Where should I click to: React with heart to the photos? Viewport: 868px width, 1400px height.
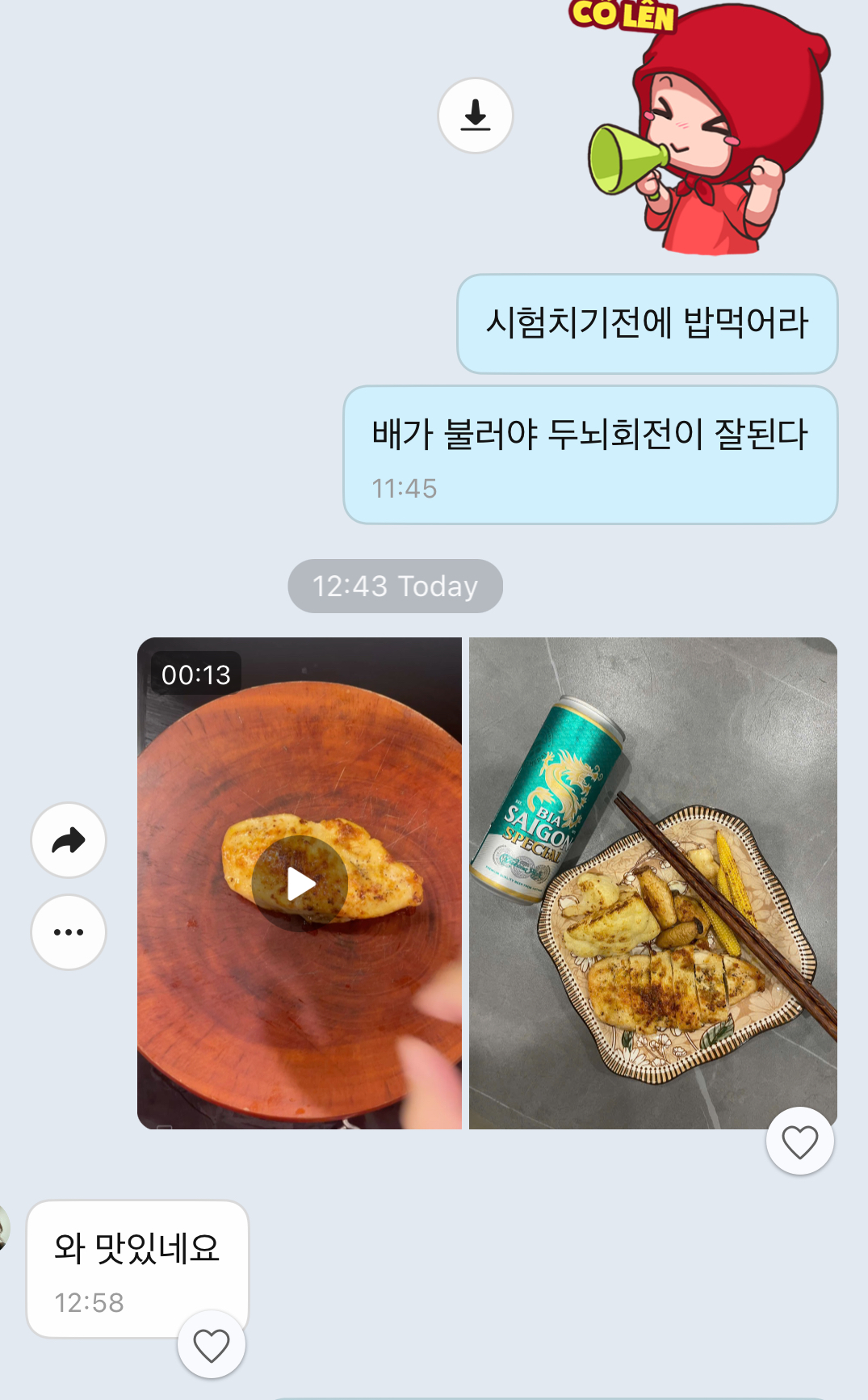pos(799,1141)
